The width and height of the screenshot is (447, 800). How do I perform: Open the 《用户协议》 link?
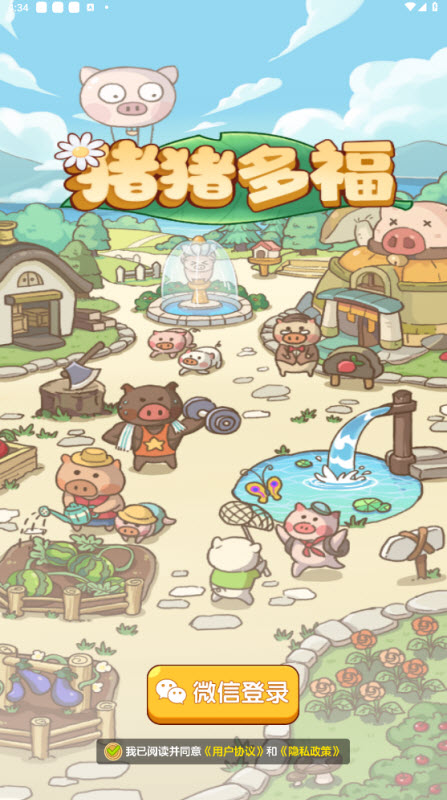pyautogui.click(x=234, y=752)
